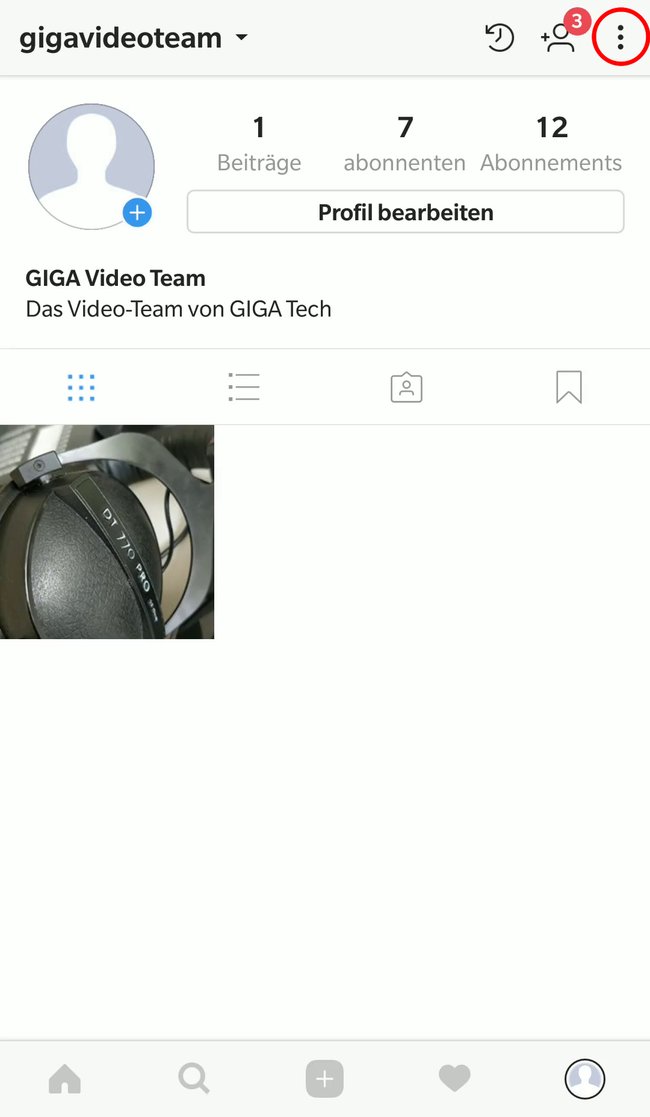The height and width of the screenshot is (1117, 650).
Task: Add a profile photo with the plus badge
Action: [137, 212]
